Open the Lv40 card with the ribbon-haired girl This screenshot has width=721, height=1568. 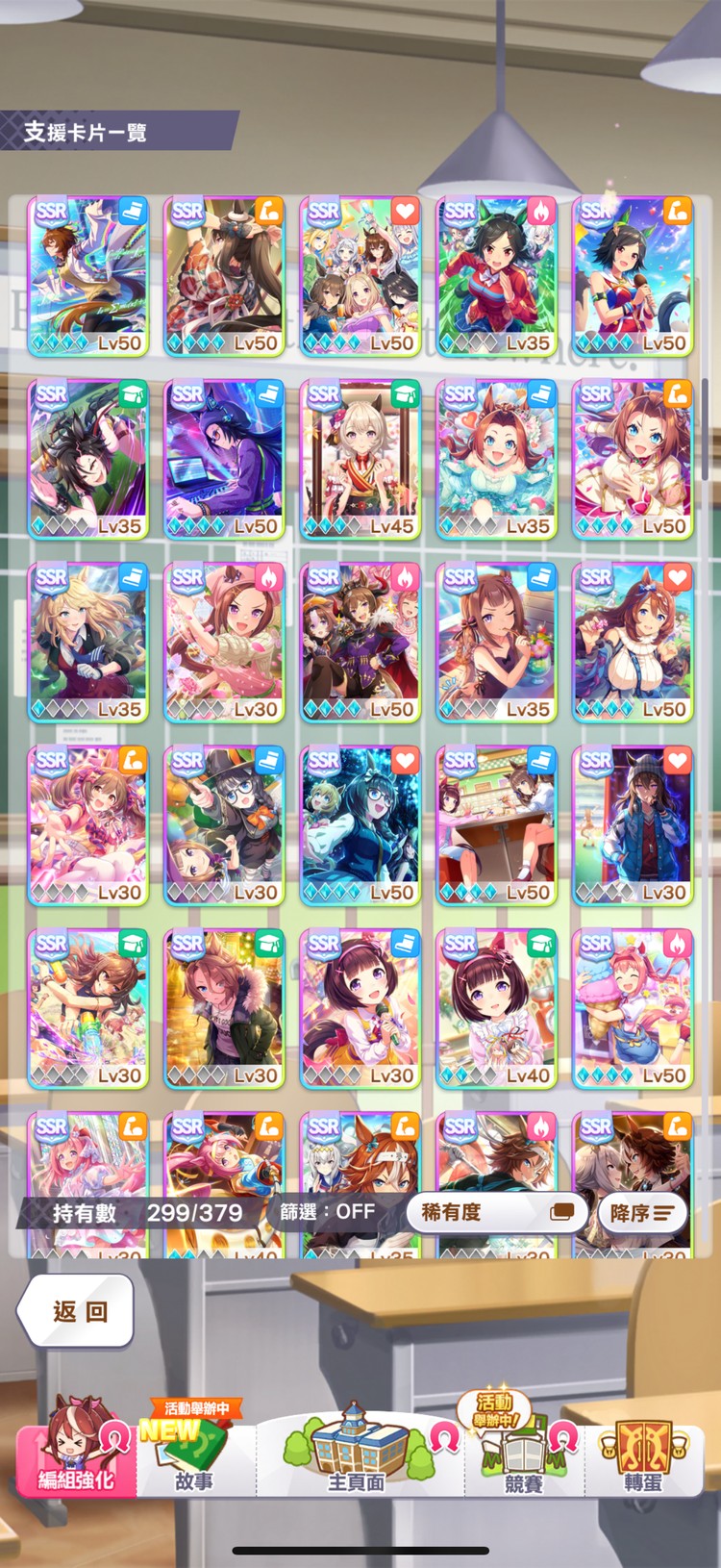496,1008
